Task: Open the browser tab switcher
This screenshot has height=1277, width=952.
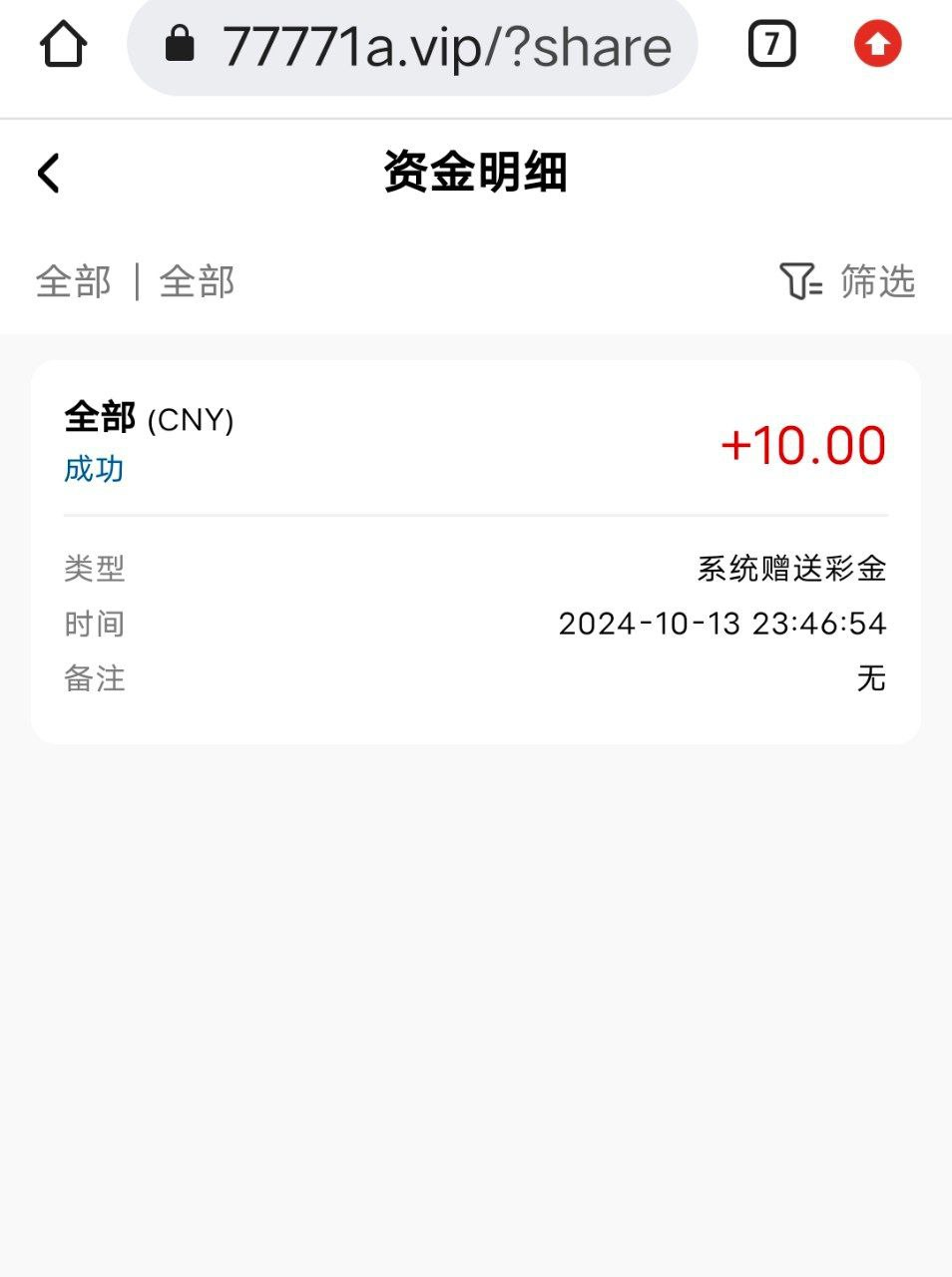Action: coord(771,45)
